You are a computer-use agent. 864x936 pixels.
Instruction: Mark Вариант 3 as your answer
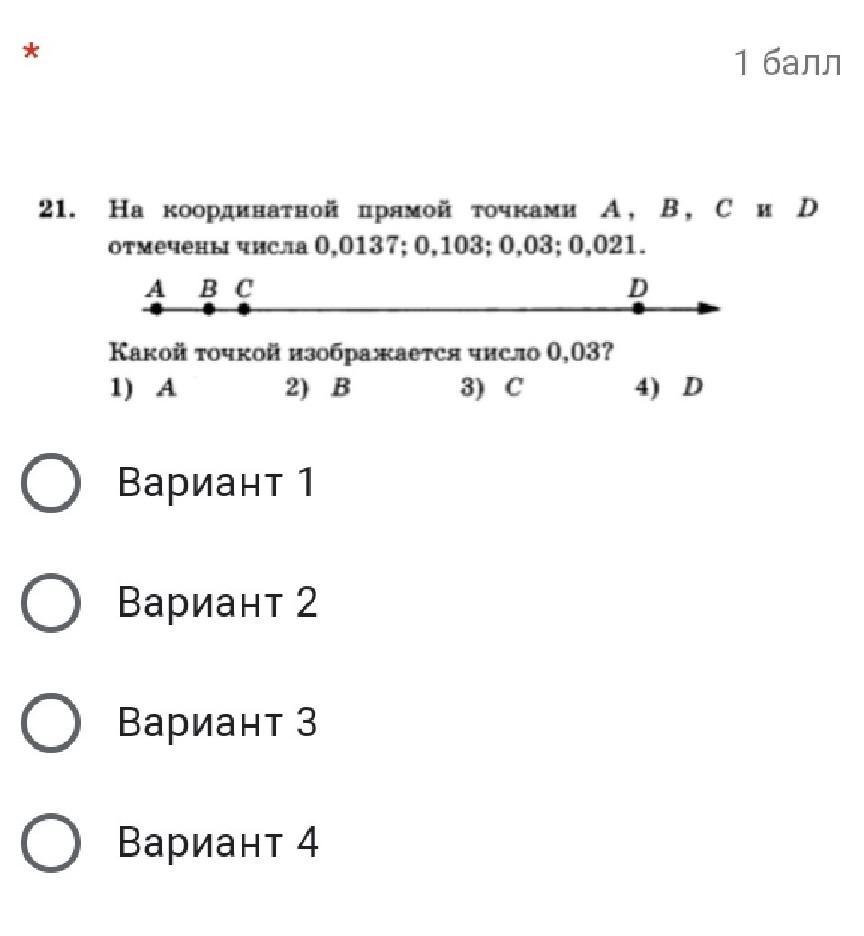point(51,722)
